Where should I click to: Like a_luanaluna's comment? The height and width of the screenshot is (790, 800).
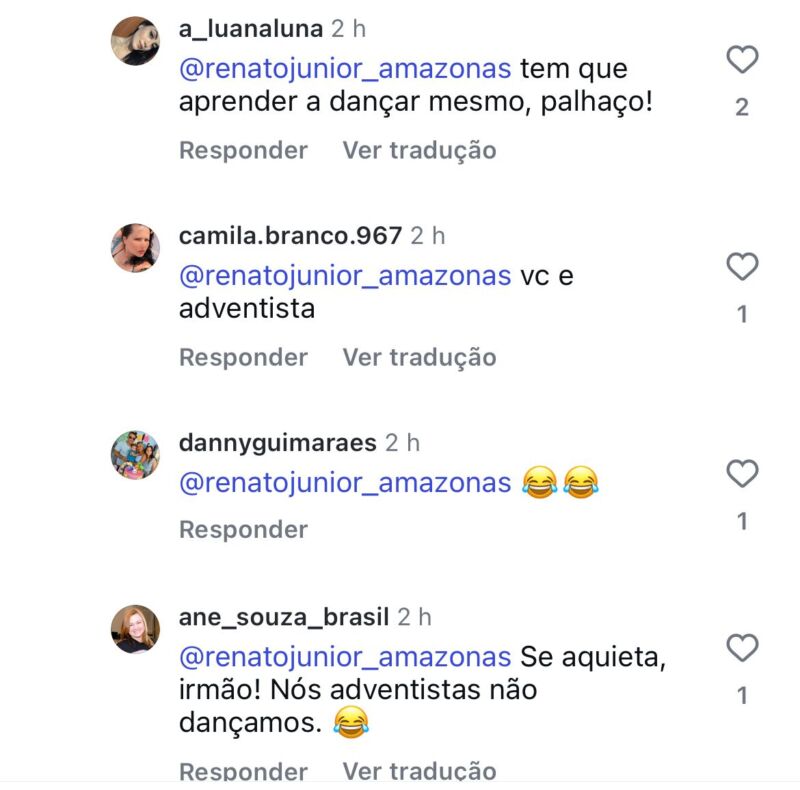tap(742, 62)
